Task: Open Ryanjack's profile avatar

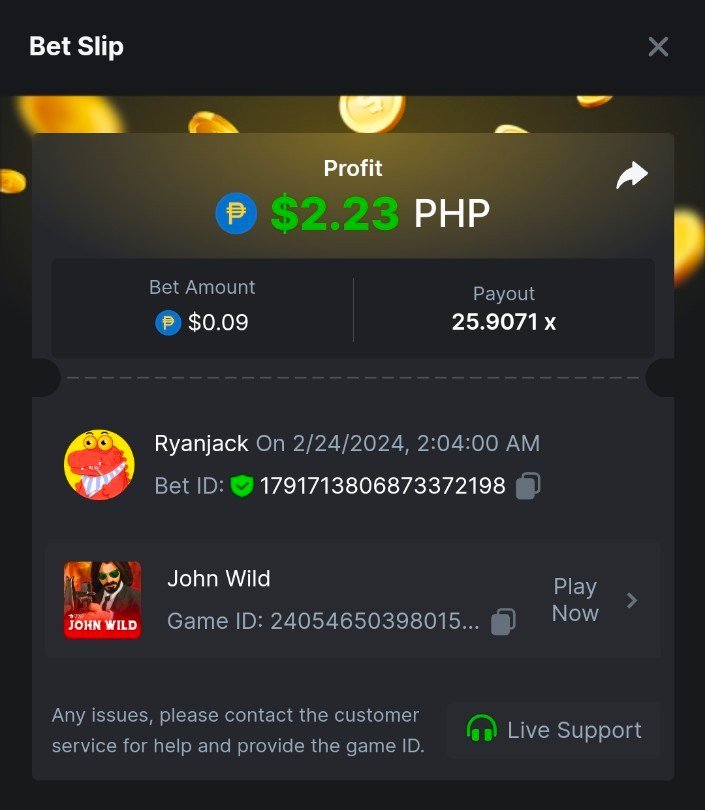Action: click(99, 465)
